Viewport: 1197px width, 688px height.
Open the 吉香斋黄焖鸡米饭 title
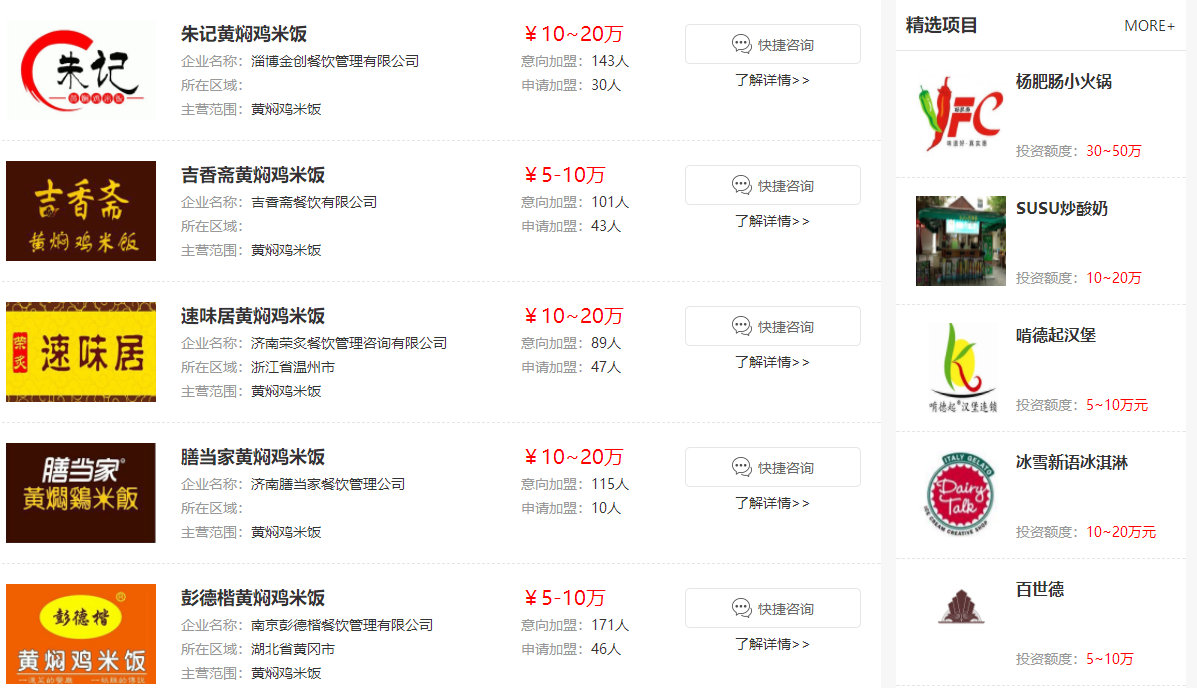point(252,175)
